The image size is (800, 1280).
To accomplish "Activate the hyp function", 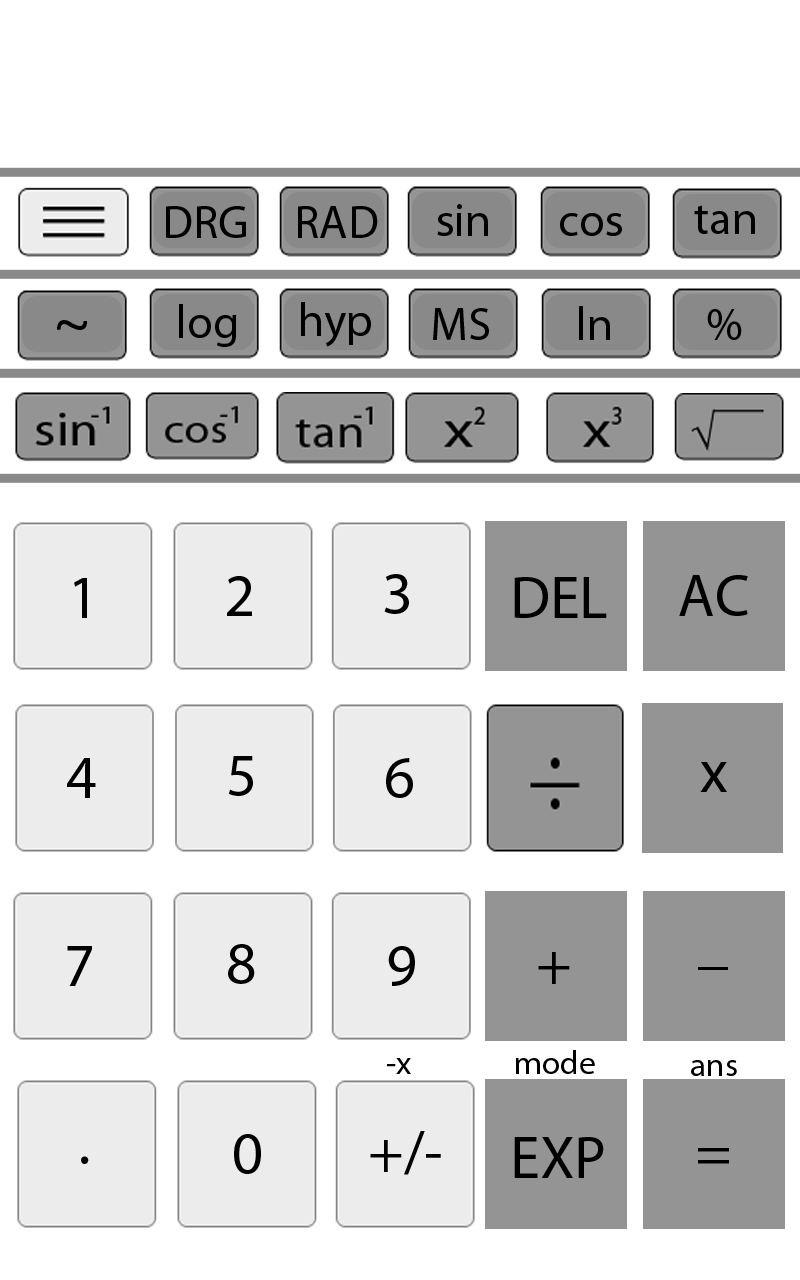I will [x=334, y=323].
